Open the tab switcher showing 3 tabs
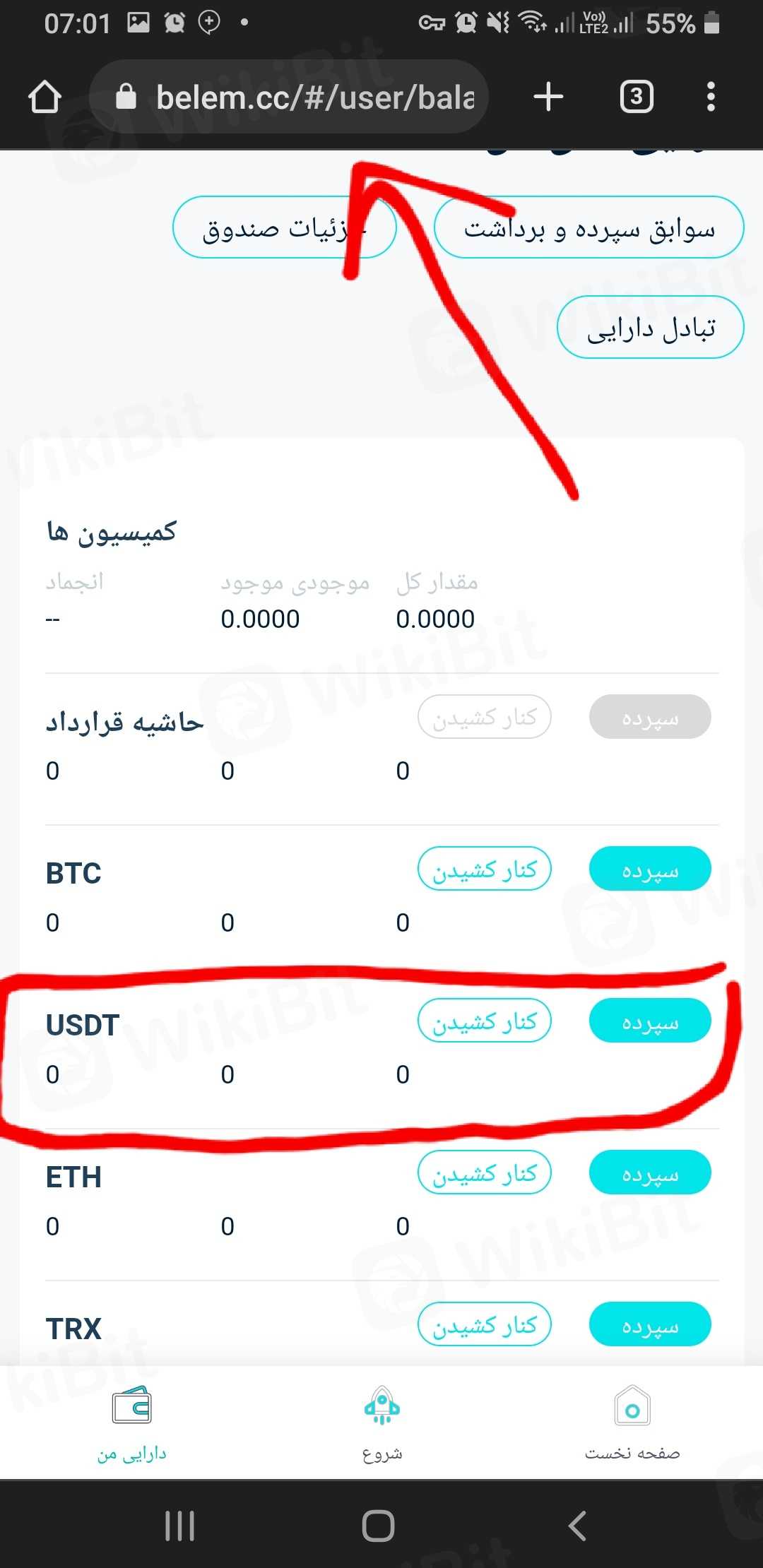This screenshot has height=1568, width=763. 636,97
